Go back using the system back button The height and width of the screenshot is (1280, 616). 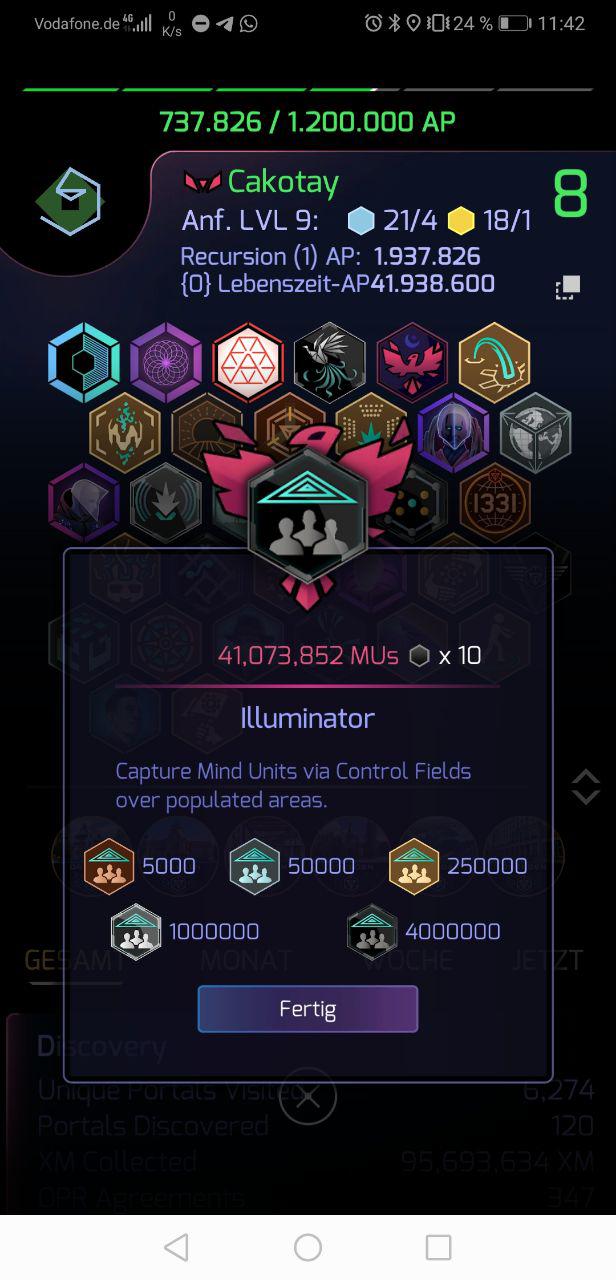pyautogui.click(x=176, y=1246)
